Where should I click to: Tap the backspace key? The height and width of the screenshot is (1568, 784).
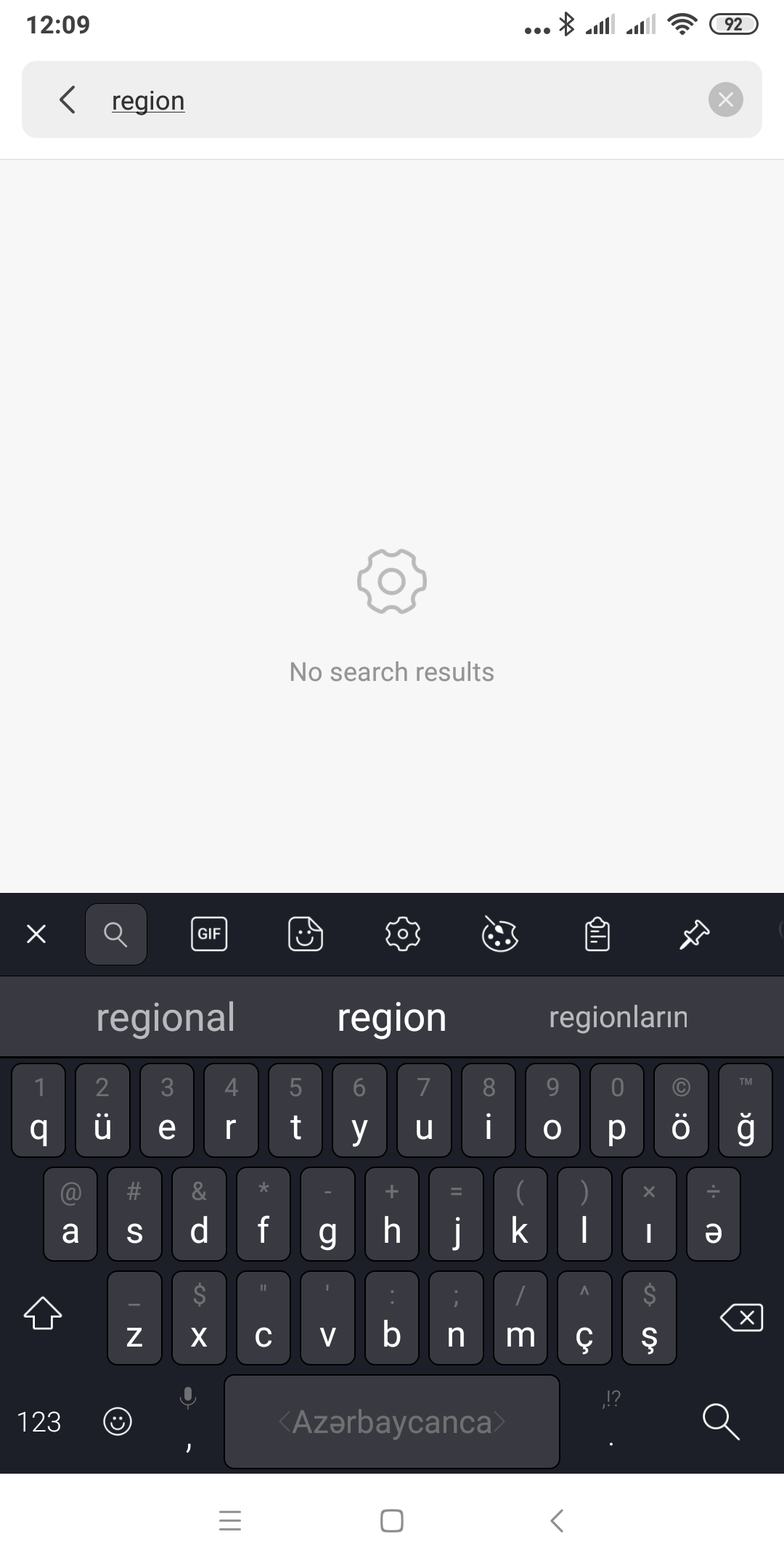coord(741,1318)
